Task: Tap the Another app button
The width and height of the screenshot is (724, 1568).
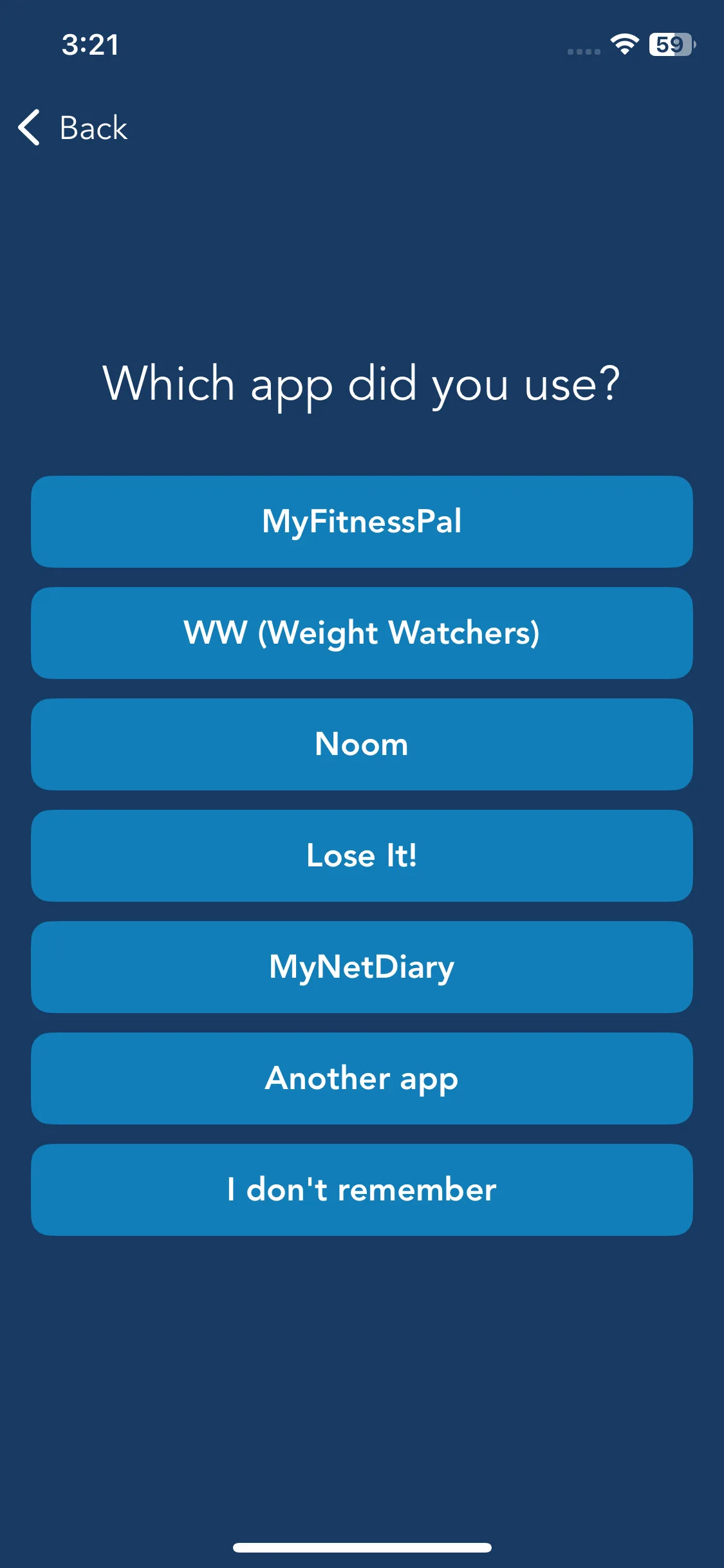Action: [x=362, y=1078]
